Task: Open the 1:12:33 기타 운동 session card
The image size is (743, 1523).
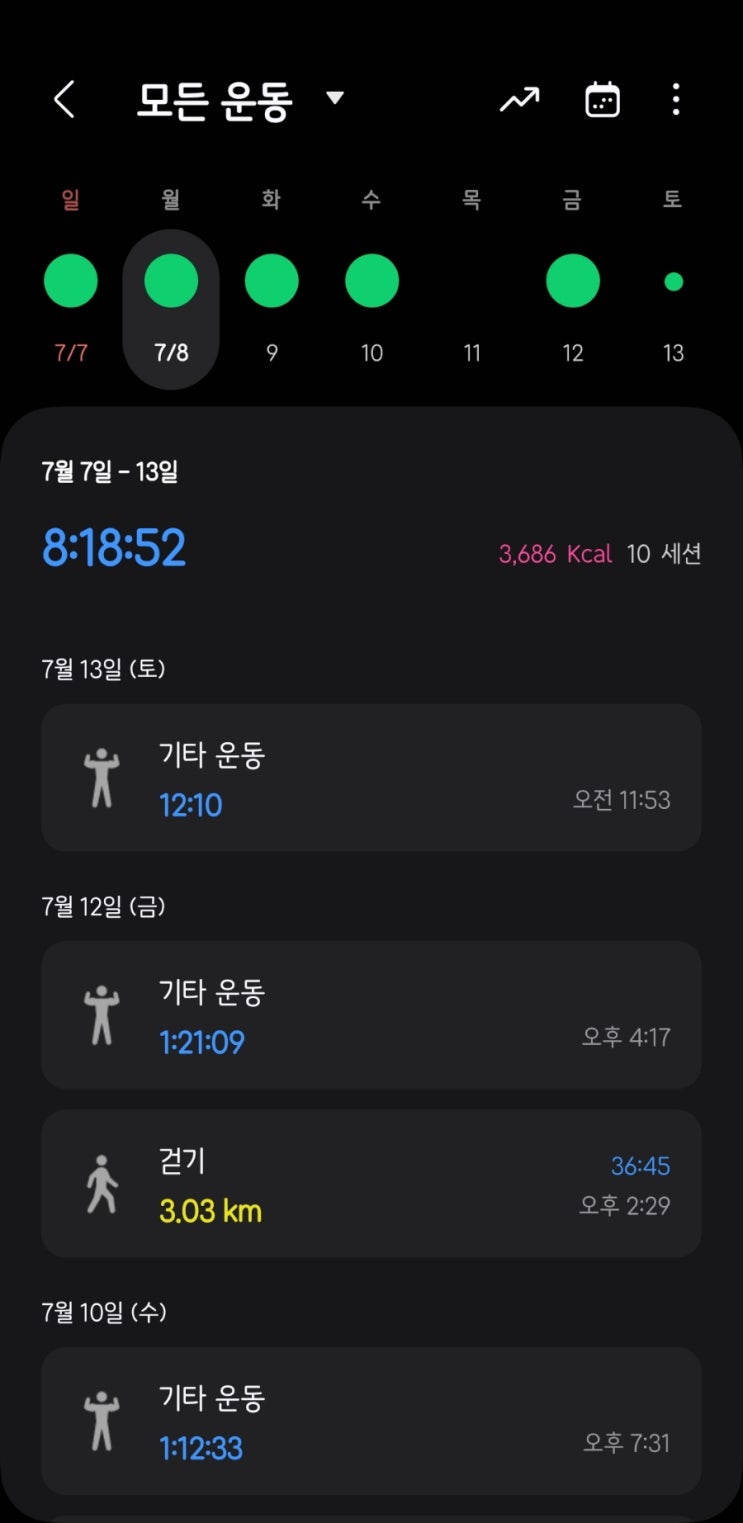Action: (x=371, y=1420)
